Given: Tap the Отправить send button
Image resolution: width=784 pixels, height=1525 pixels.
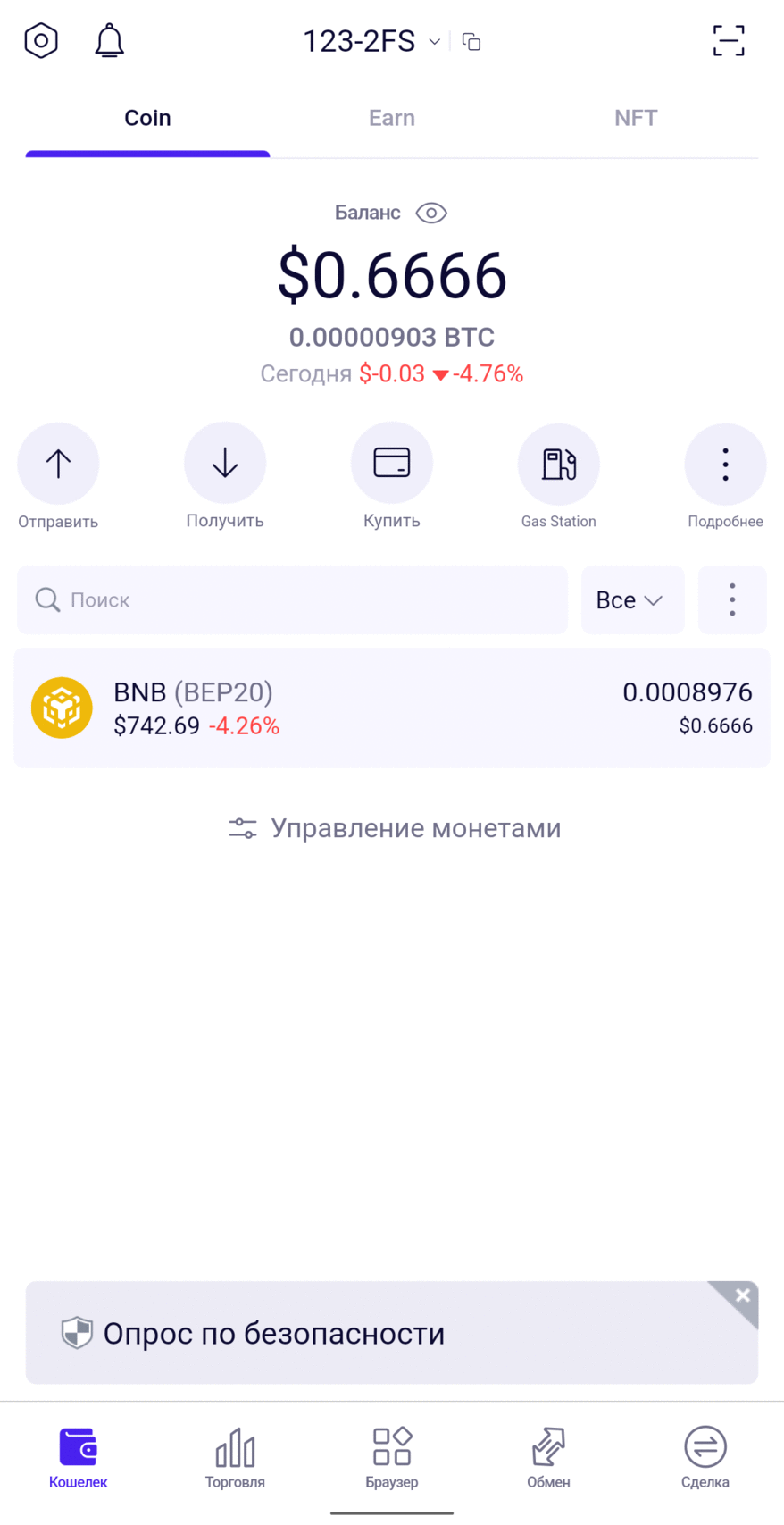Looking at the screenshot, I should click(x=58, y=464).
